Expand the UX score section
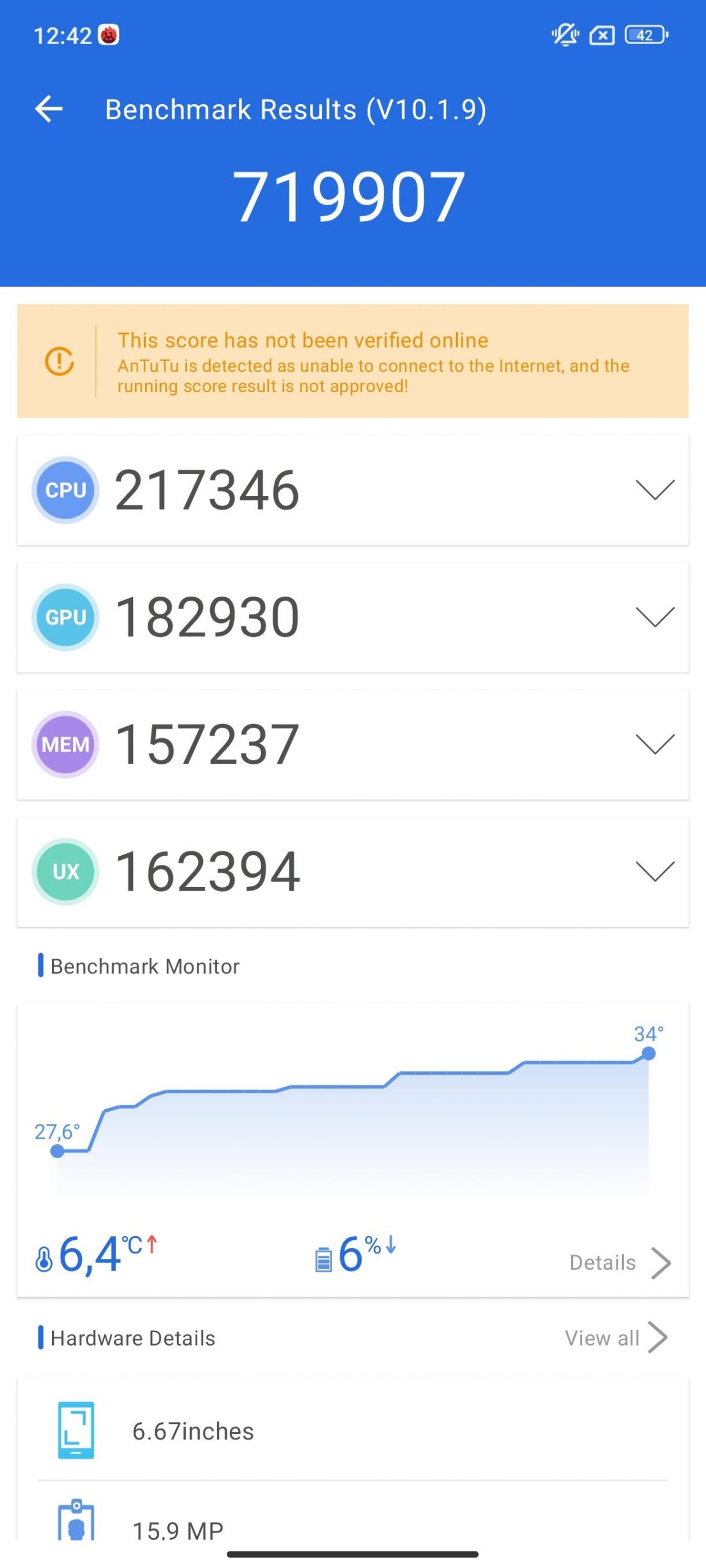 655,871
